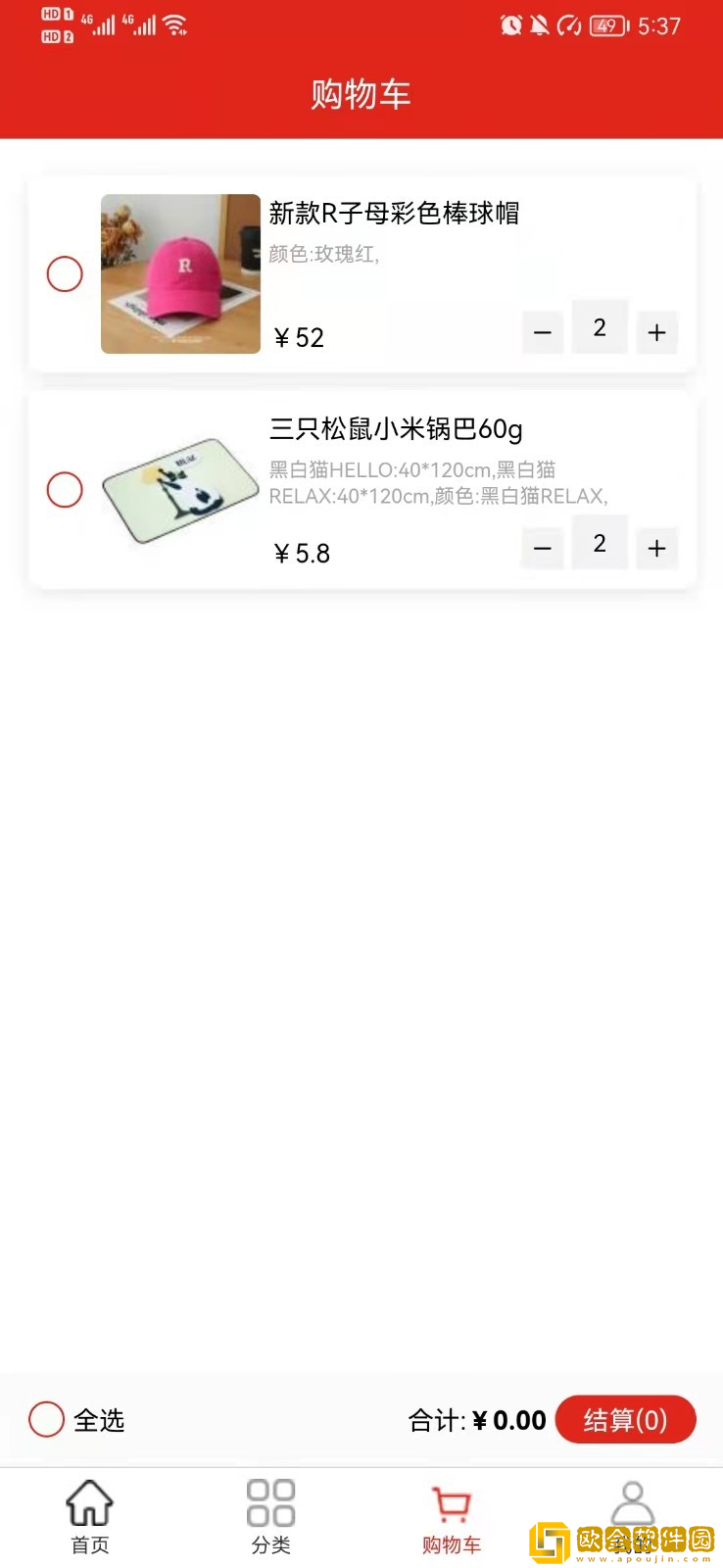Open the 新款R子母彩色棒球帽 product image
This screenshot has width=723, height=1568.
point(180,273)
